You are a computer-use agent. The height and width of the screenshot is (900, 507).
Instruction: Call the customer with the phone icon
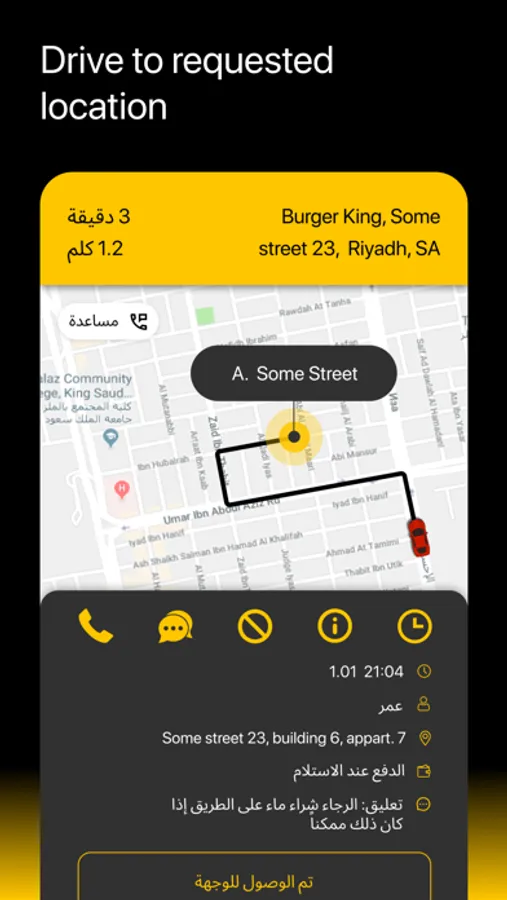[96, 626]
